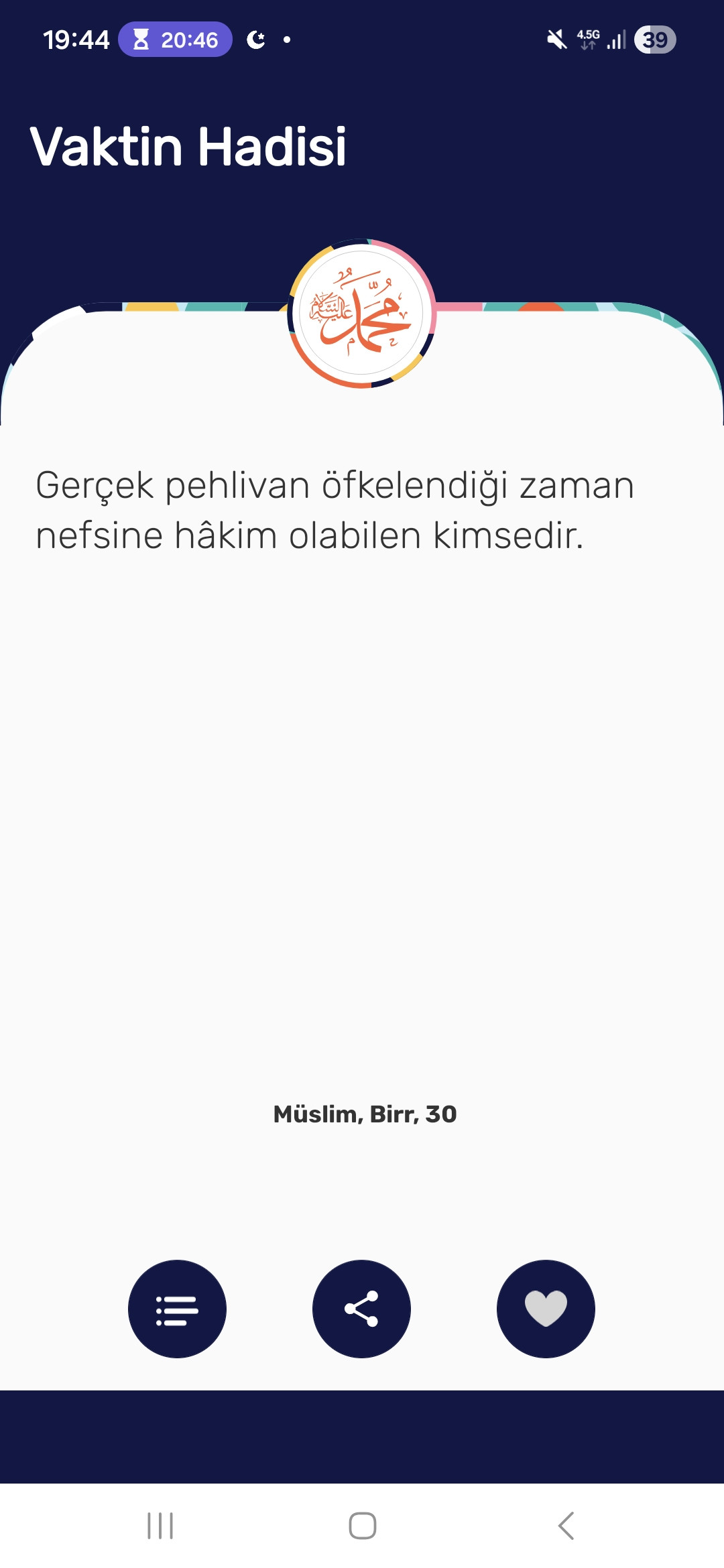Select the hadith text about anger

335,509
